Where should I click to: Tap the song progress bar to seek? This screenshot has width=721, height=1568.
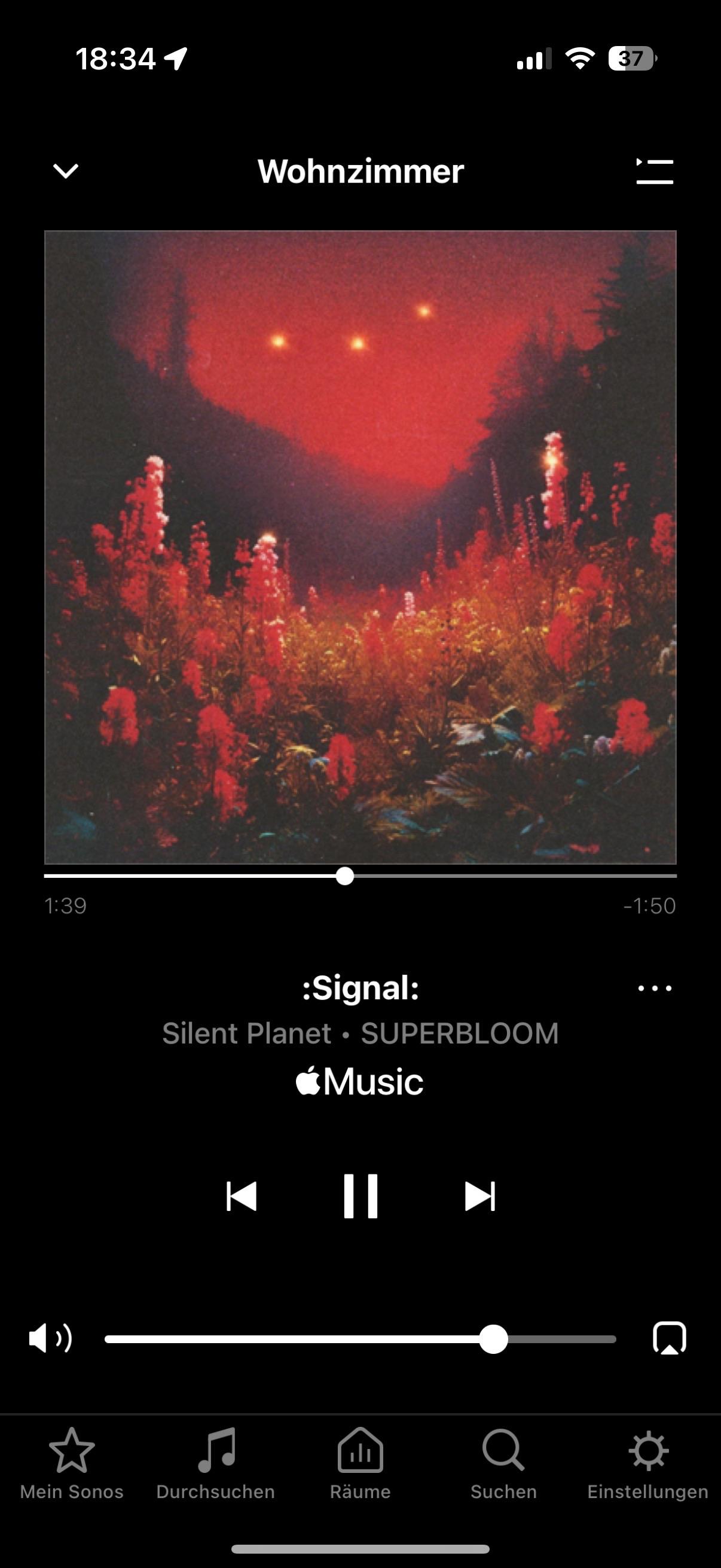[x=360, y=876]
